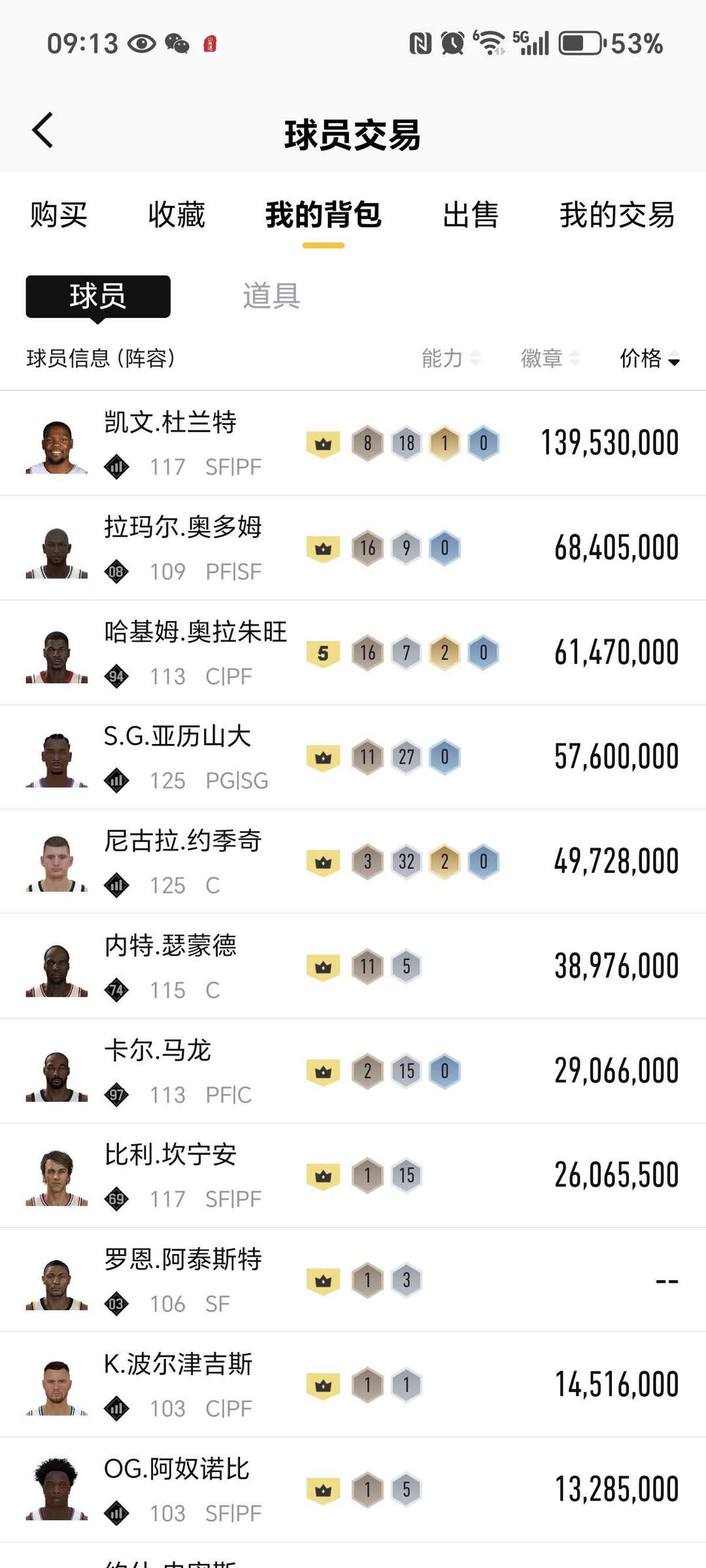Go back from the 球员交易 page
Image resolution: width=706 pixels, height=1568 pixels.
[x=43, y=130]
